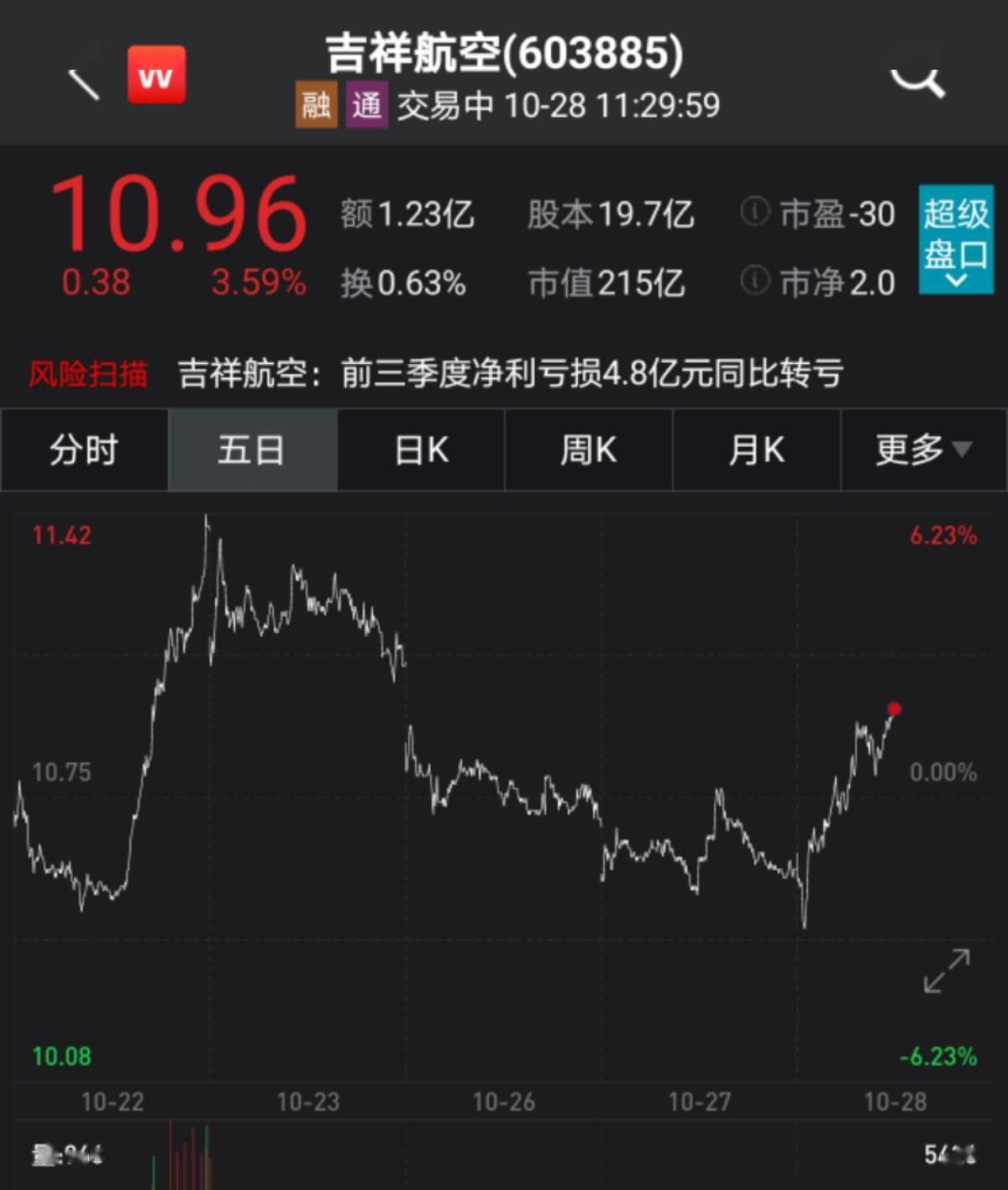Image resolution: width=1008 pixels, height=1190 pixels.
Task: Switch to the 分时 tab
Action: [84, 450]
